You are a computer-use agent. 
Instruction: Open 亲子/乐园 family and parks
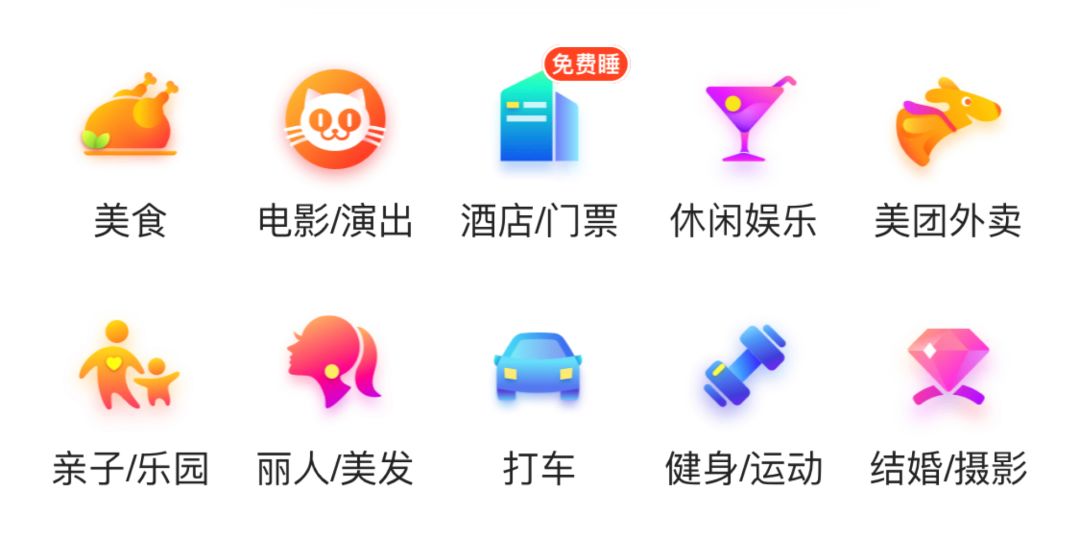click(130, 366)
